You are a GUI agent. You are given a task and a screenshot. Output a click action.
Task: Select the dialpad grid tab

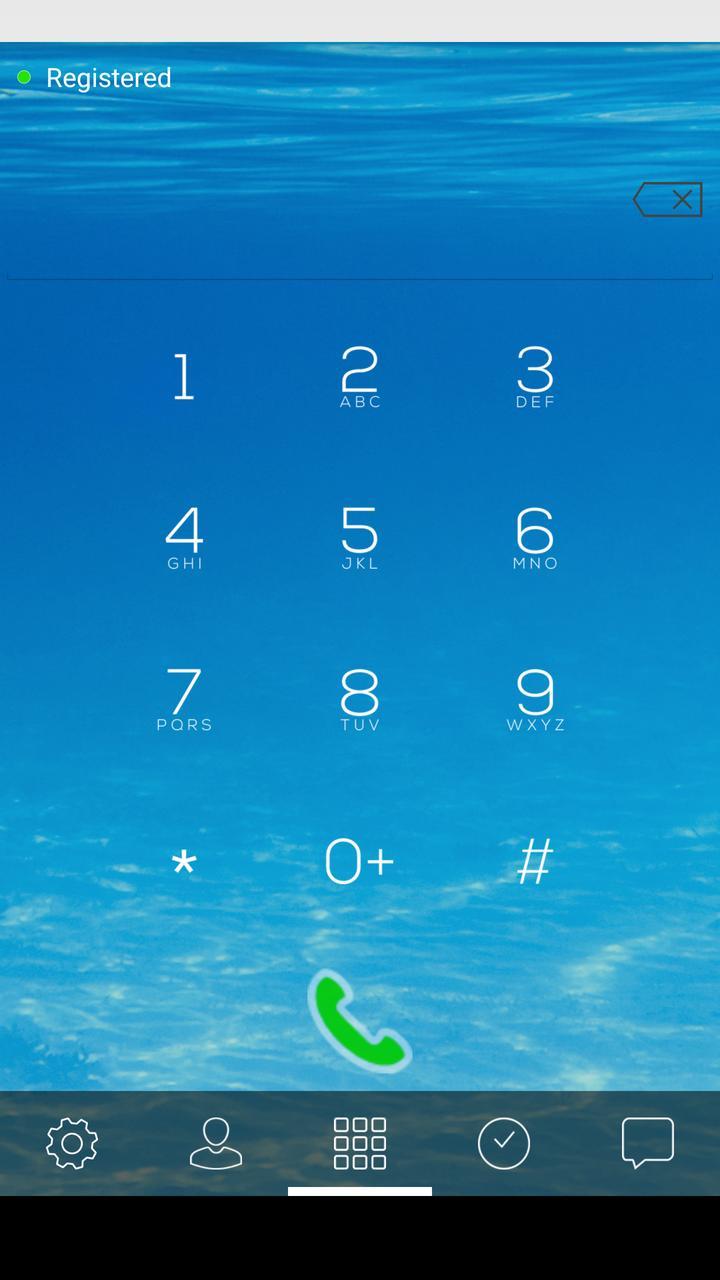tap(360, 1143)
